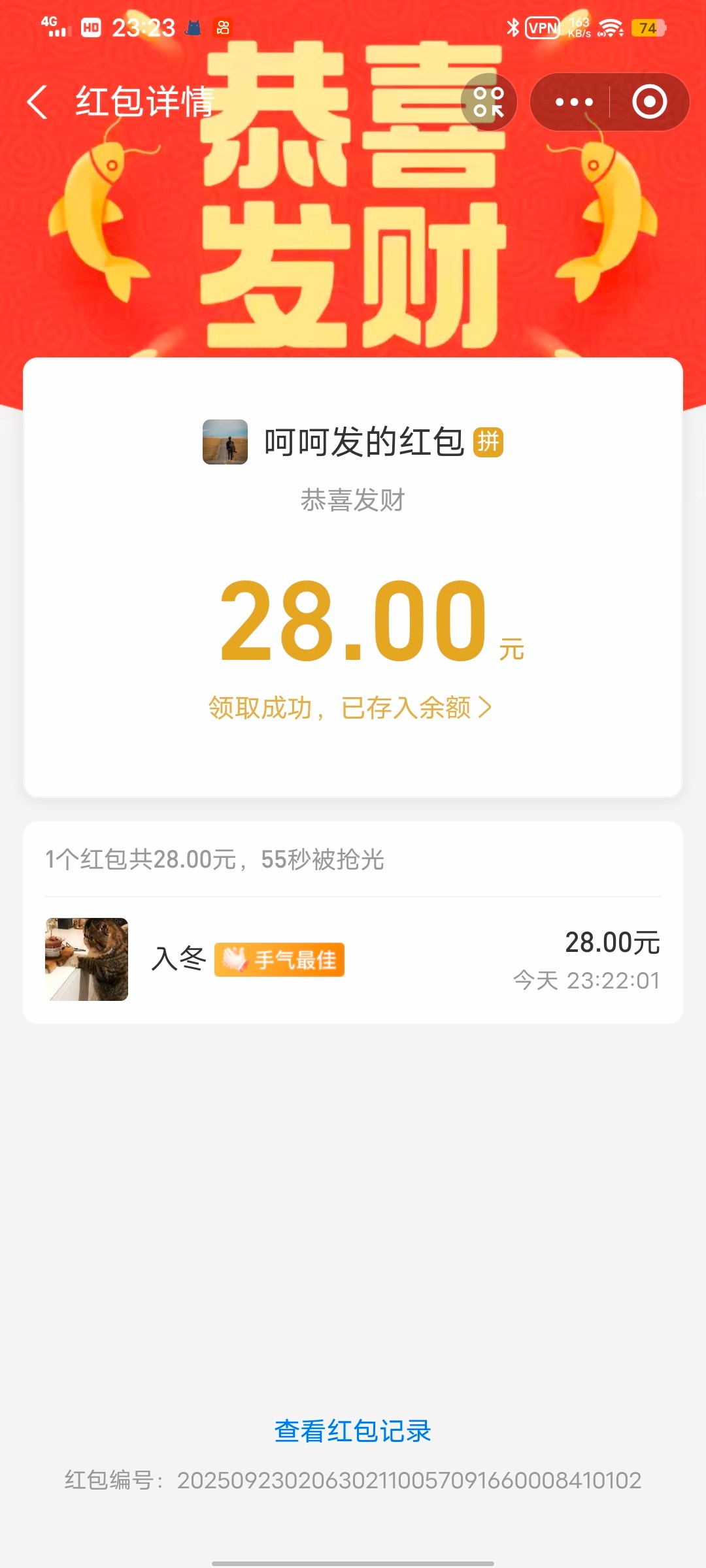Open 领取成功，已存入余额 balance link
The image size is (706, 1568).
[x=350, y=708]
